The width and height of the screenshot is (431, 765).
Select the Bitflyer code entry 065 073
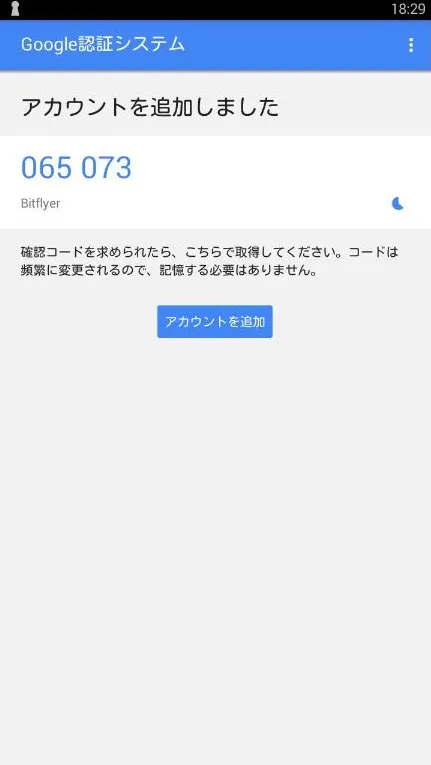point(215,182)
